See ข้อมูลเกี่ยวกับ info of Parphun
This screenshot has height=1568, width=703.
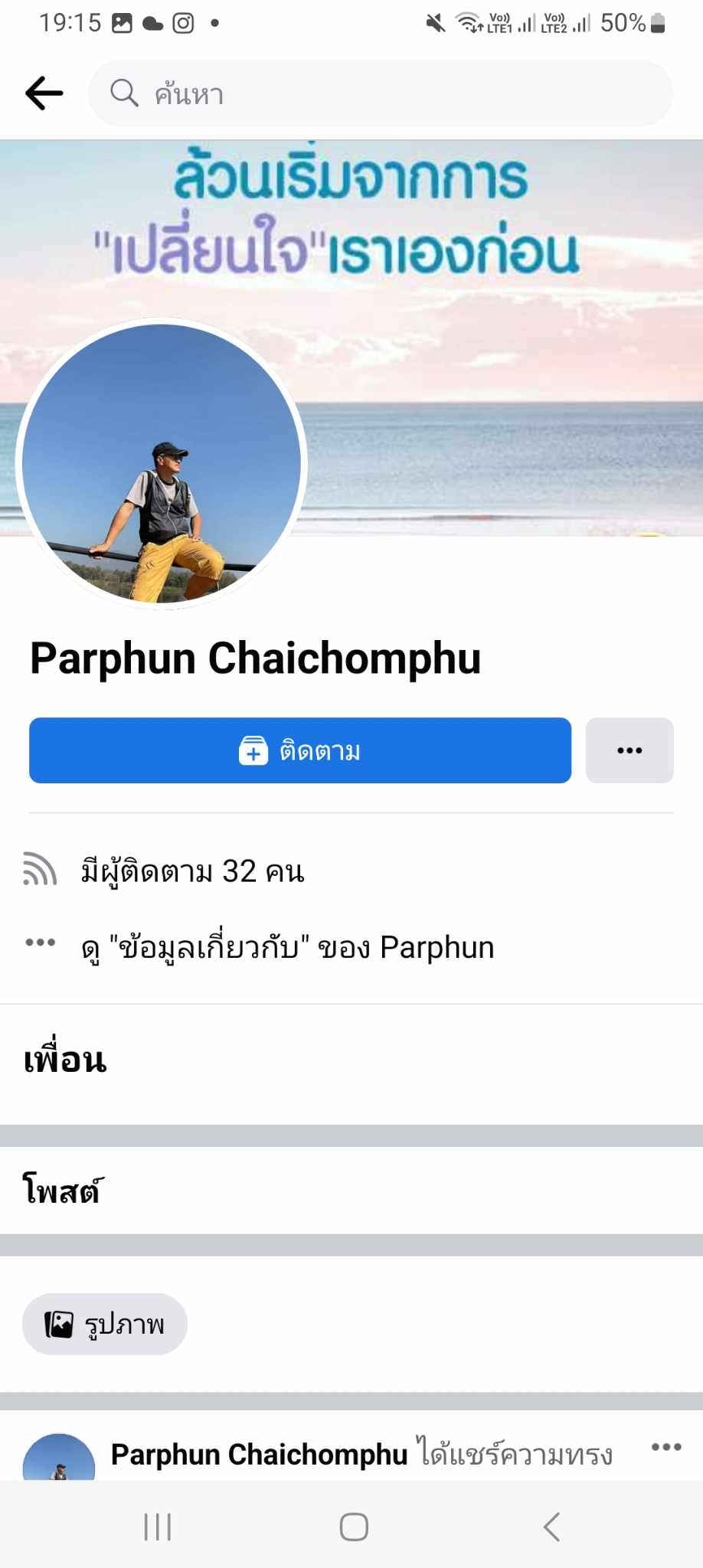287,948
